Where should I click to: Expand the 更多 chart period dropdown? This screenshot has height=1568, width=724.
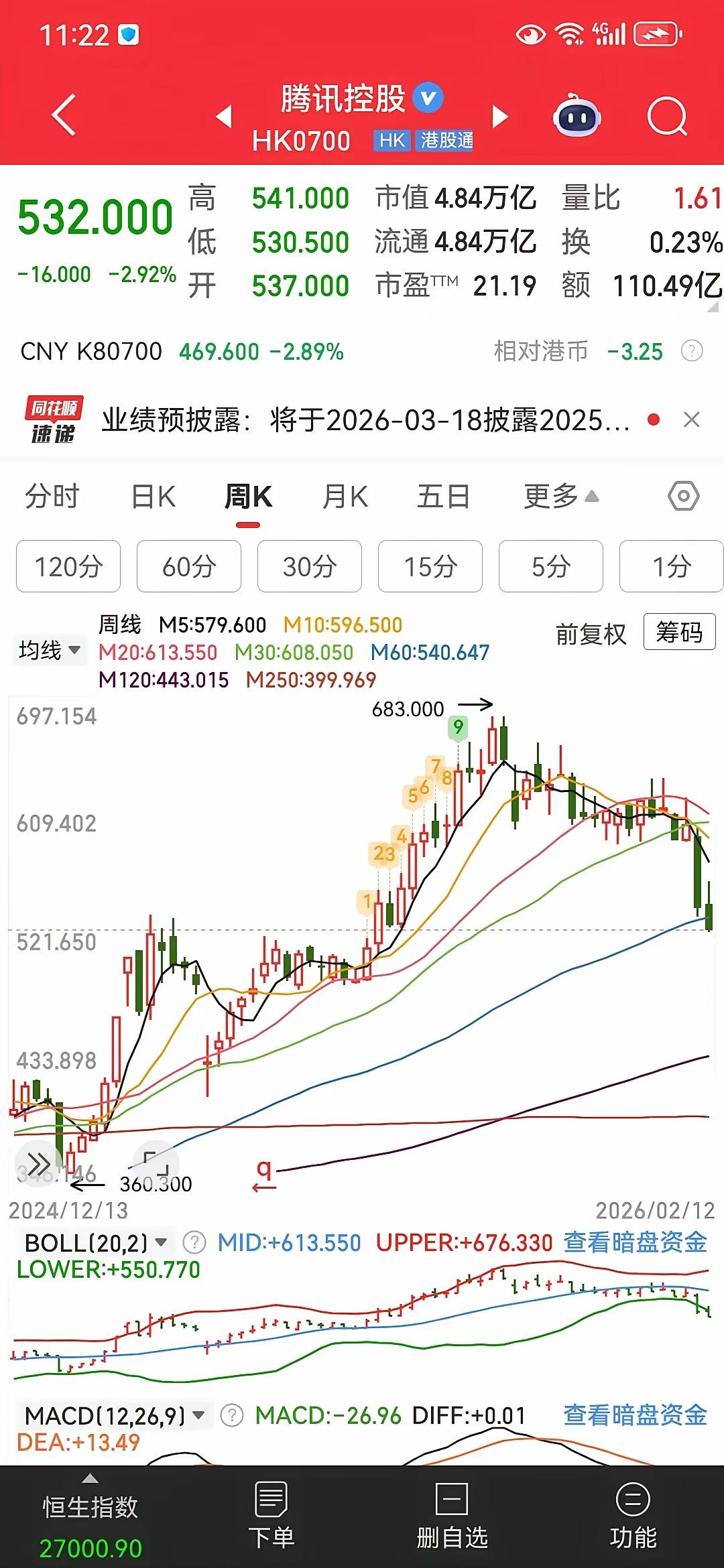(x=558, y=497)
